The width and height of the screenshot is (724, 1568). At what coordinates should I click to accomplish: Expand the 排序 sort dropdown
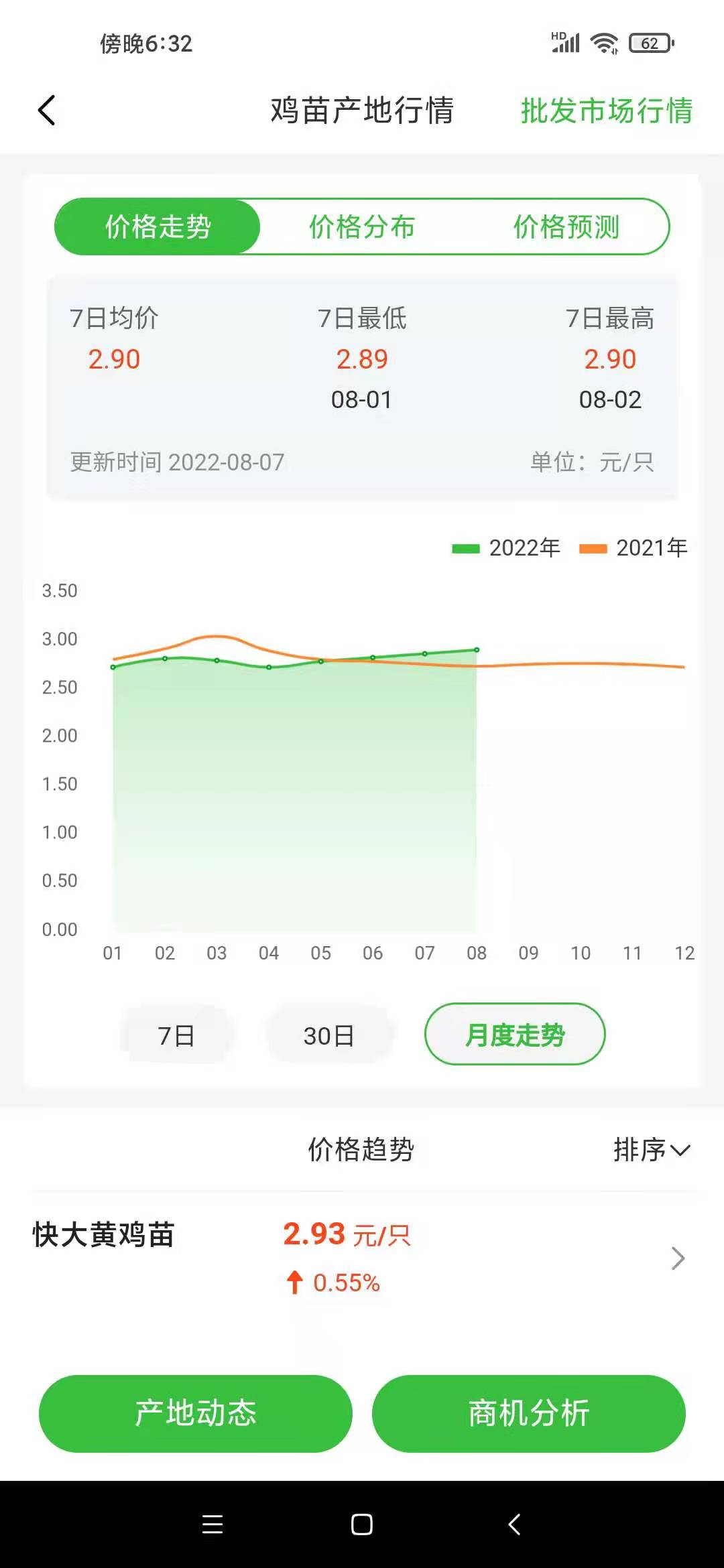tap(651, 1150)
